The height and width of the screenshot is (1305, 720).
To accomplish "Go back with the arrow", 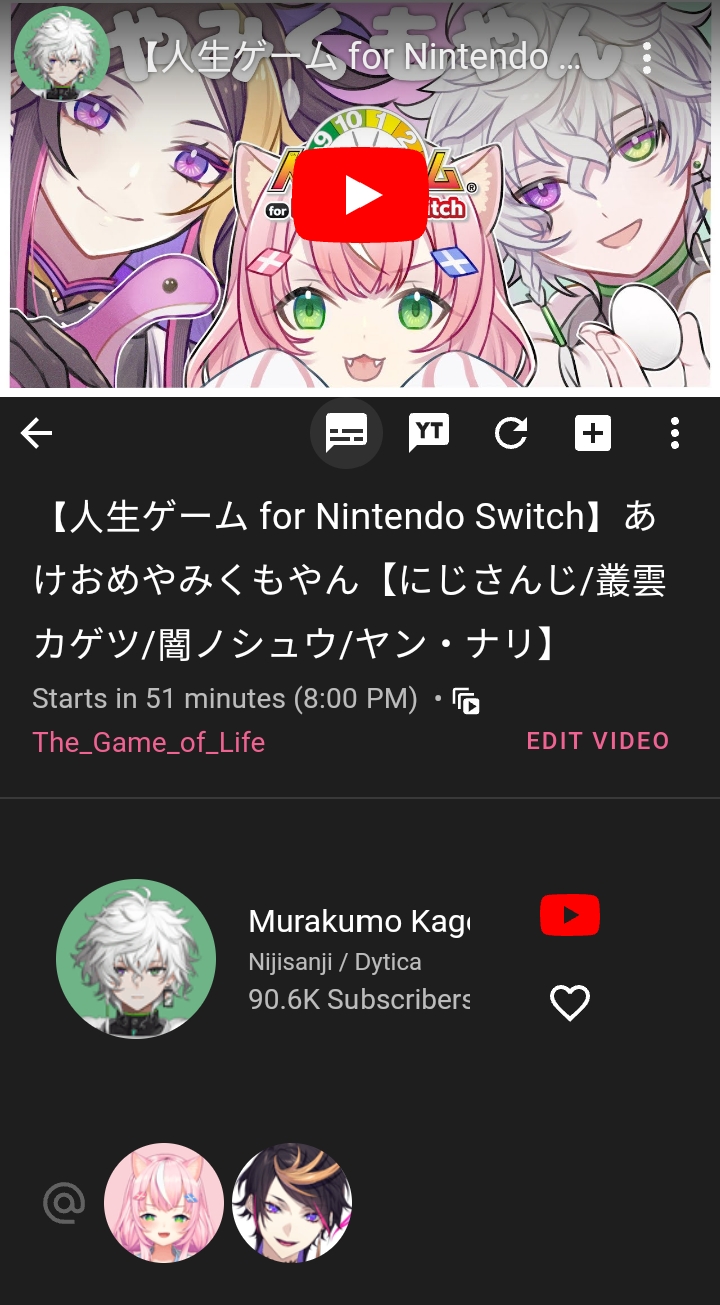I will [x=37, y=433].
